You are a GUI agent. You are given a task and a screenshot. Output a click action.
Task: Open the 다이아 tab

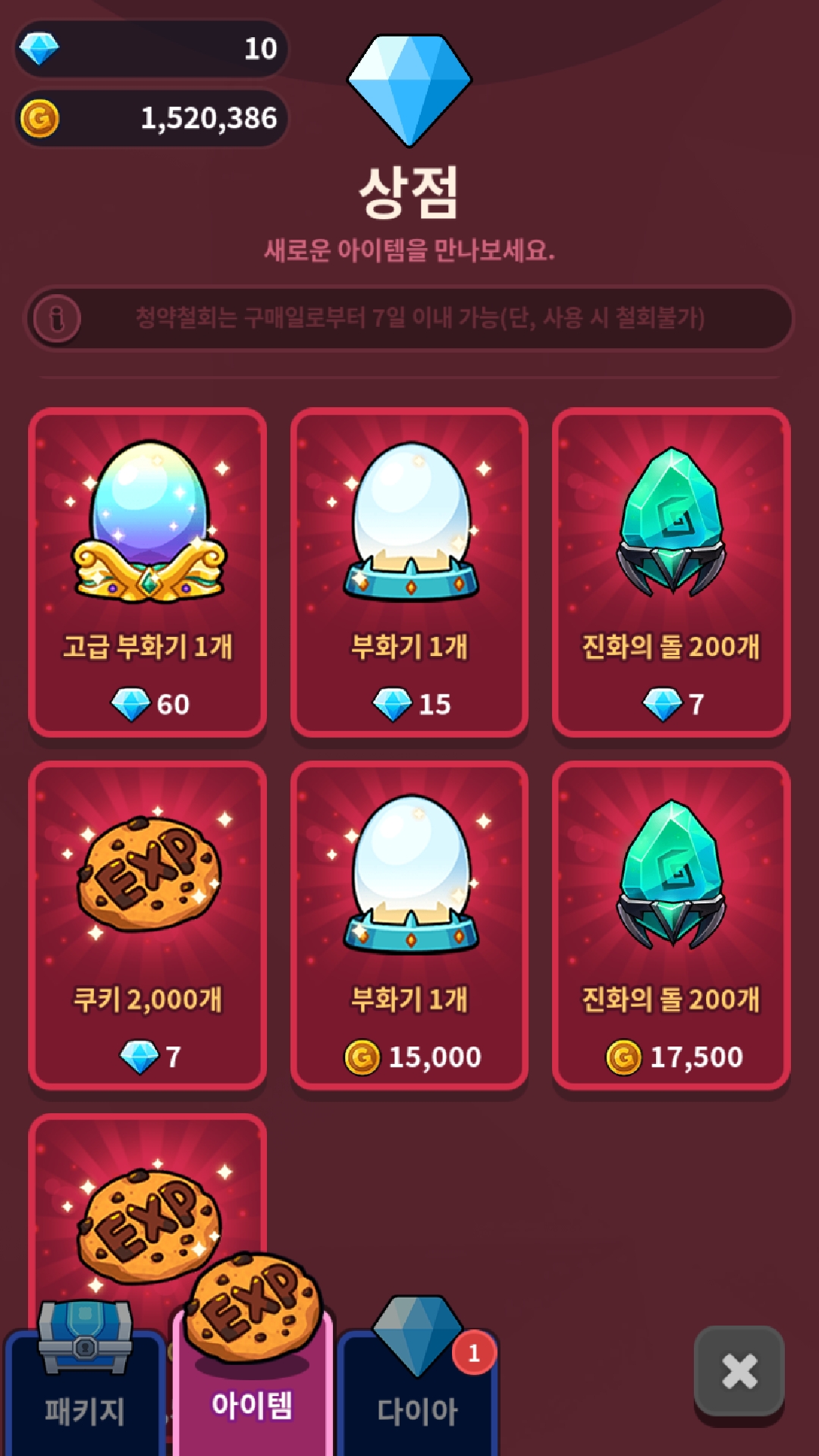click(x=417, y=1392)
